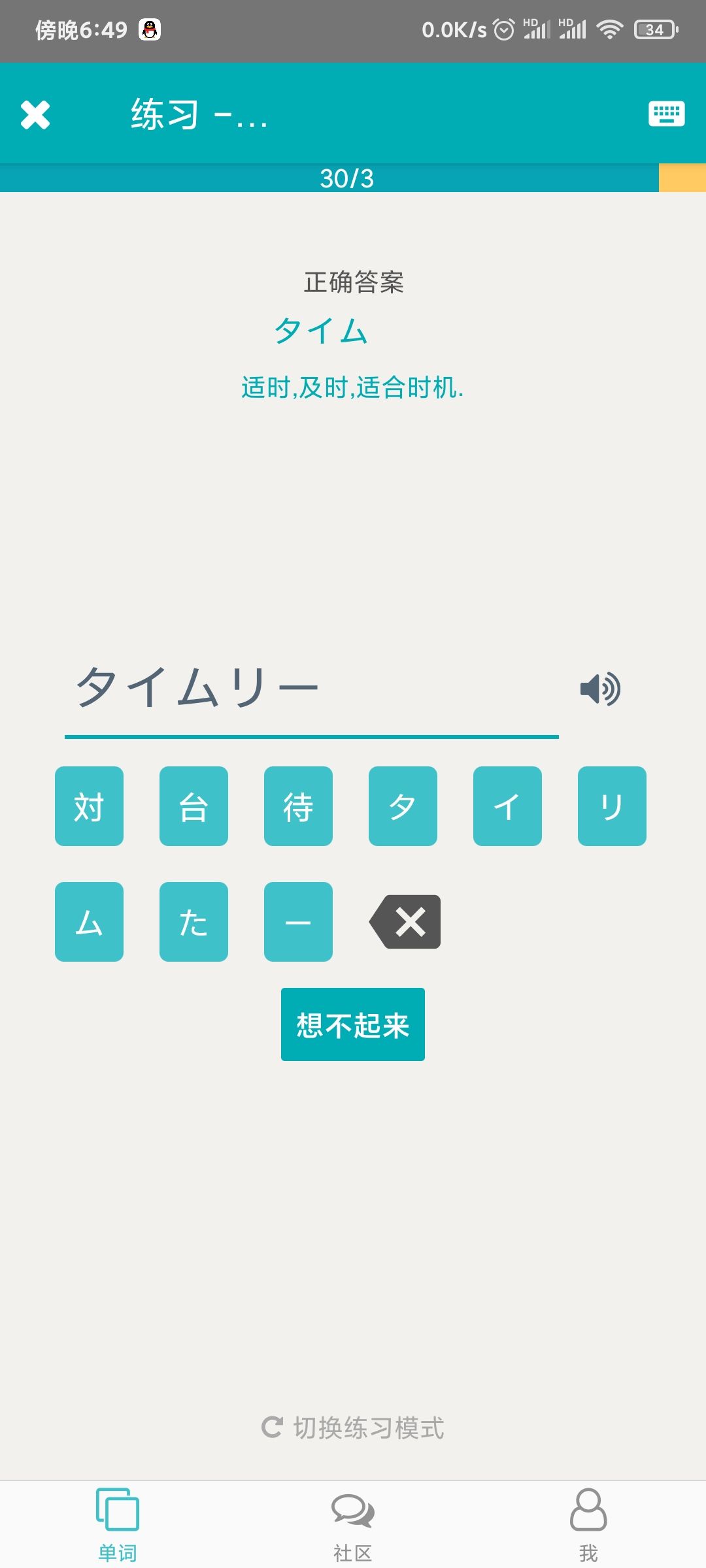706x1568 pixels.
Task: Select the た hiragana tile
Action: point(193,922)
